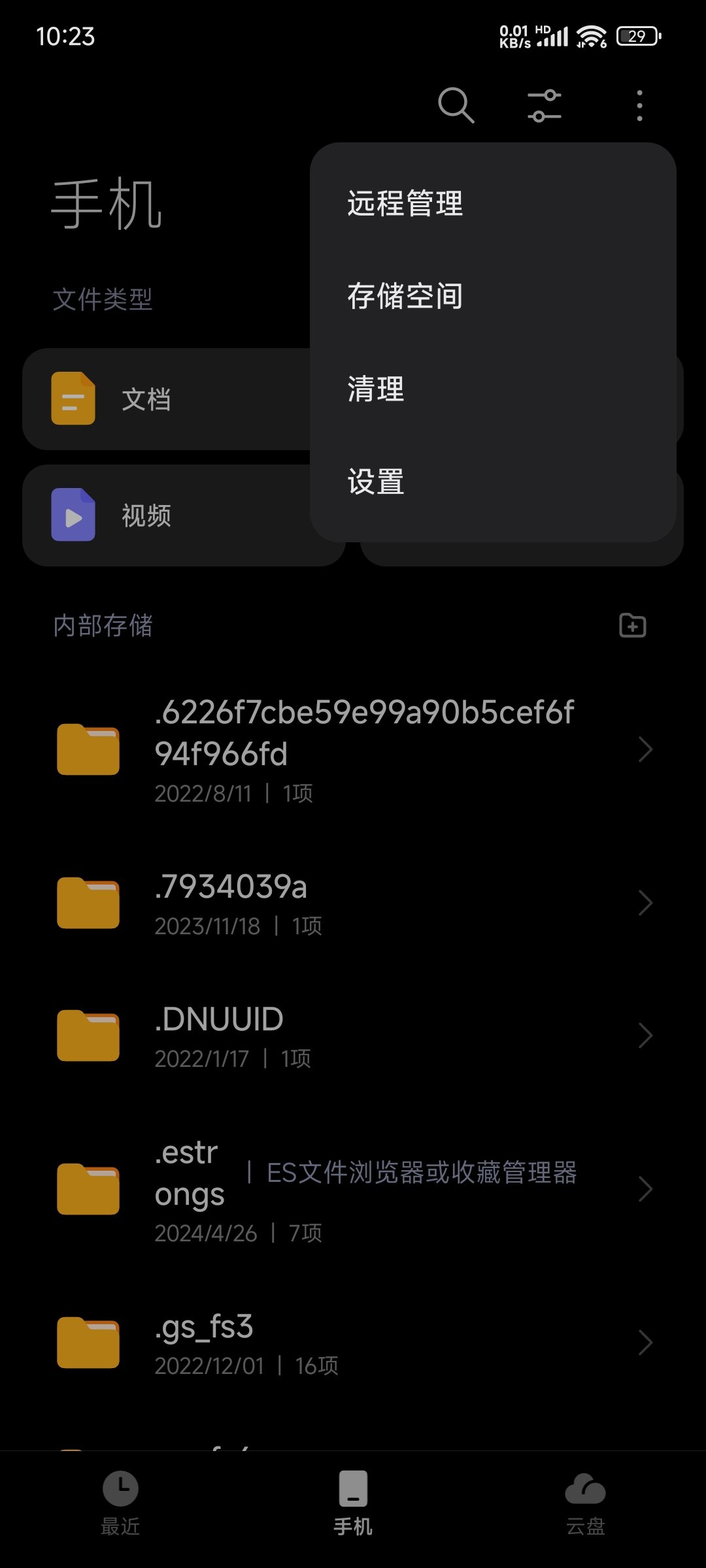Tap the three-dot overflow menu

639,105
